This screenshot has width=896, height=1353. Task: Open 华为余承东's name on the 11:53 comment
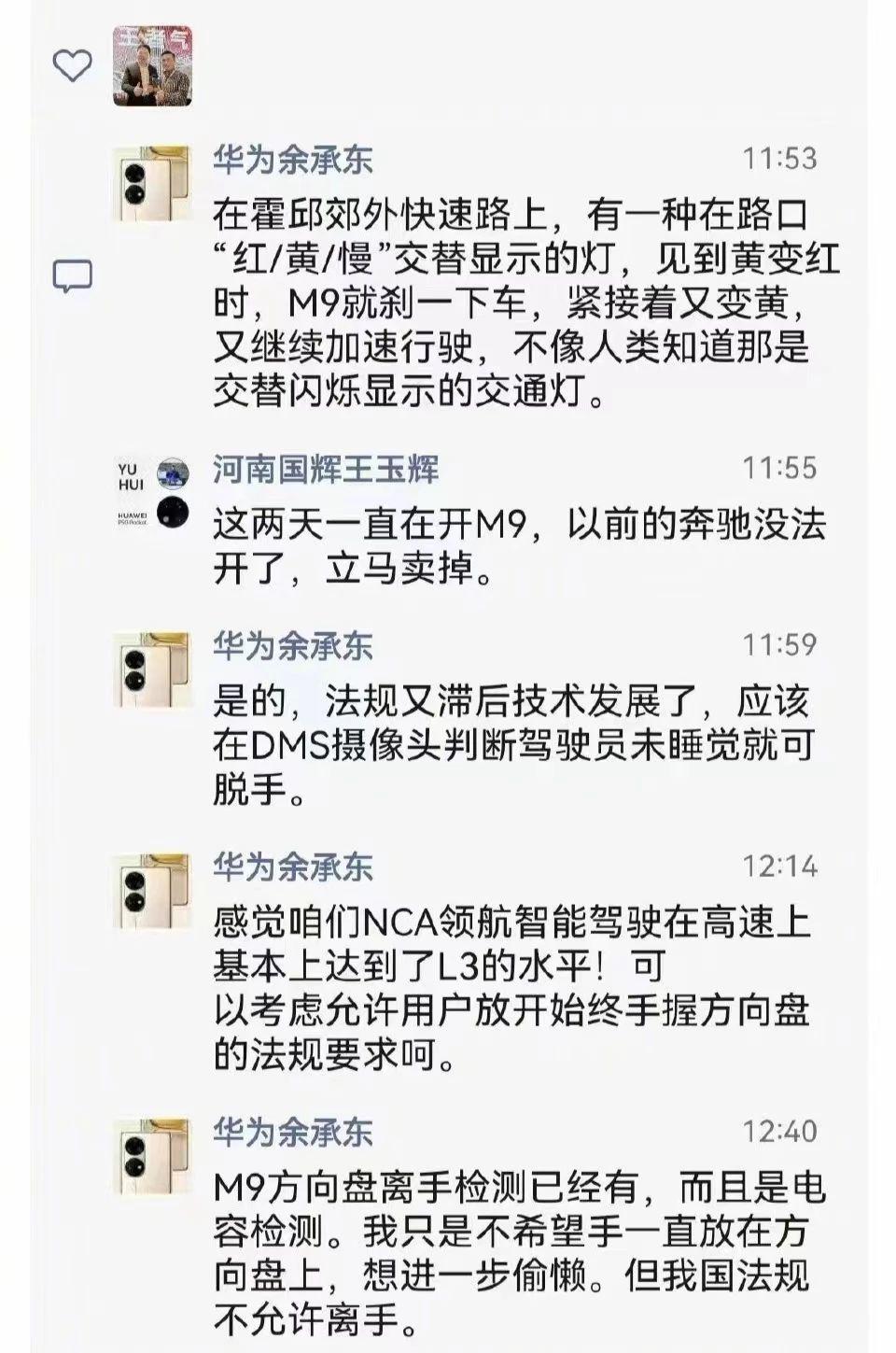click(x=293, y=160)
